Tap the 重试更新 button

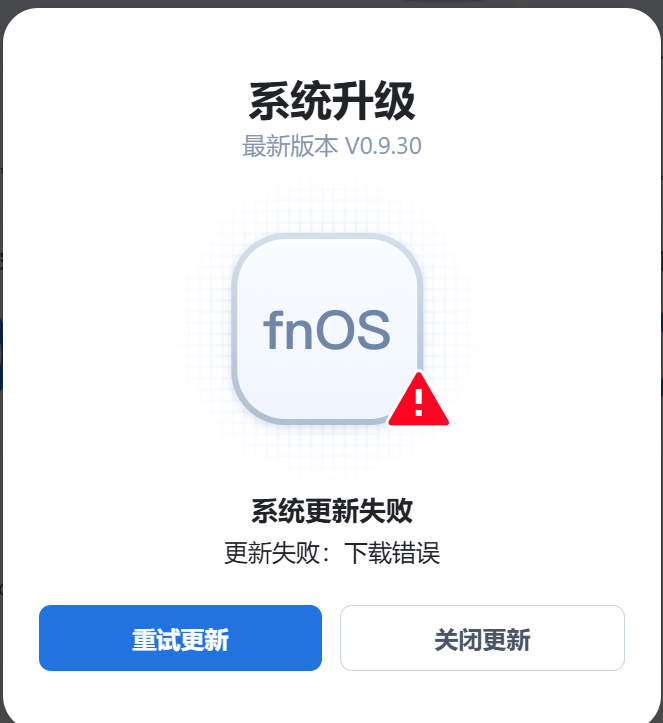(x=180, y=638)
